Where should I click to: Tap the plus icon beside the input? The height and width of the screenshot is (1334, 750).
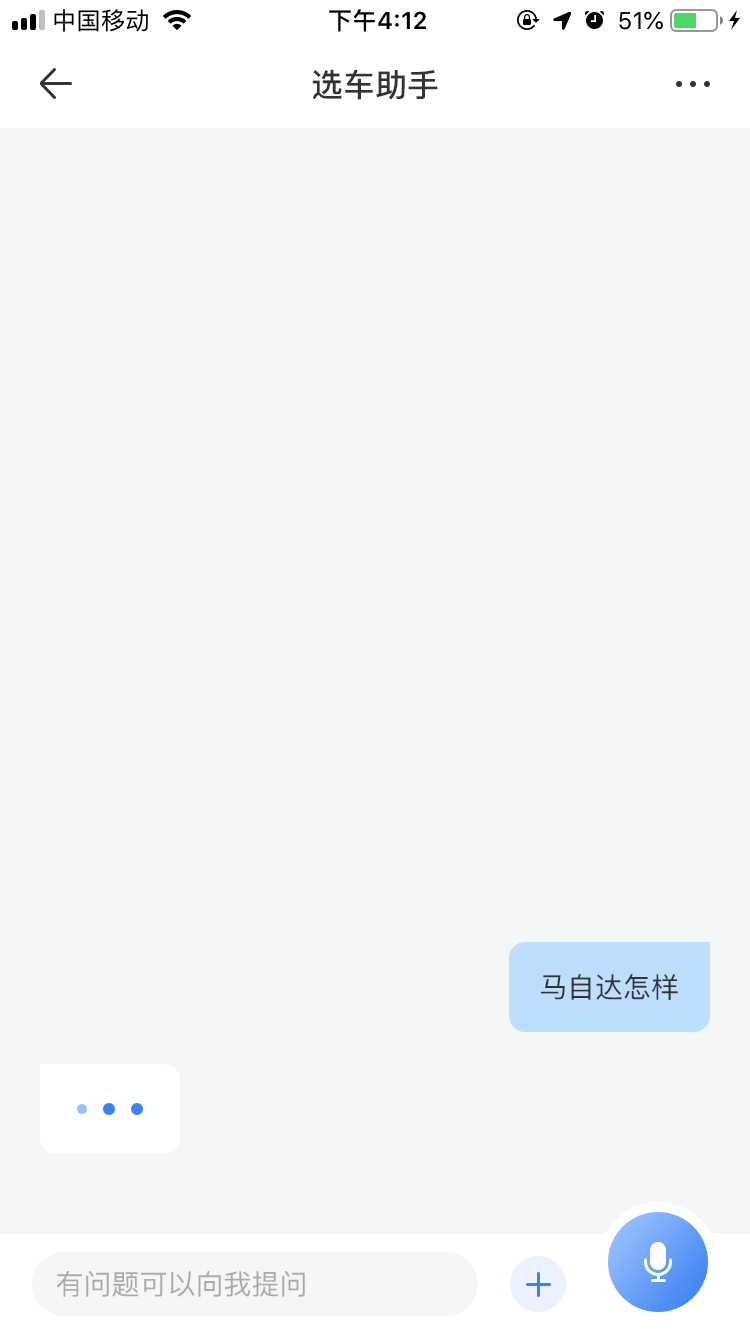pos(538,1284)
